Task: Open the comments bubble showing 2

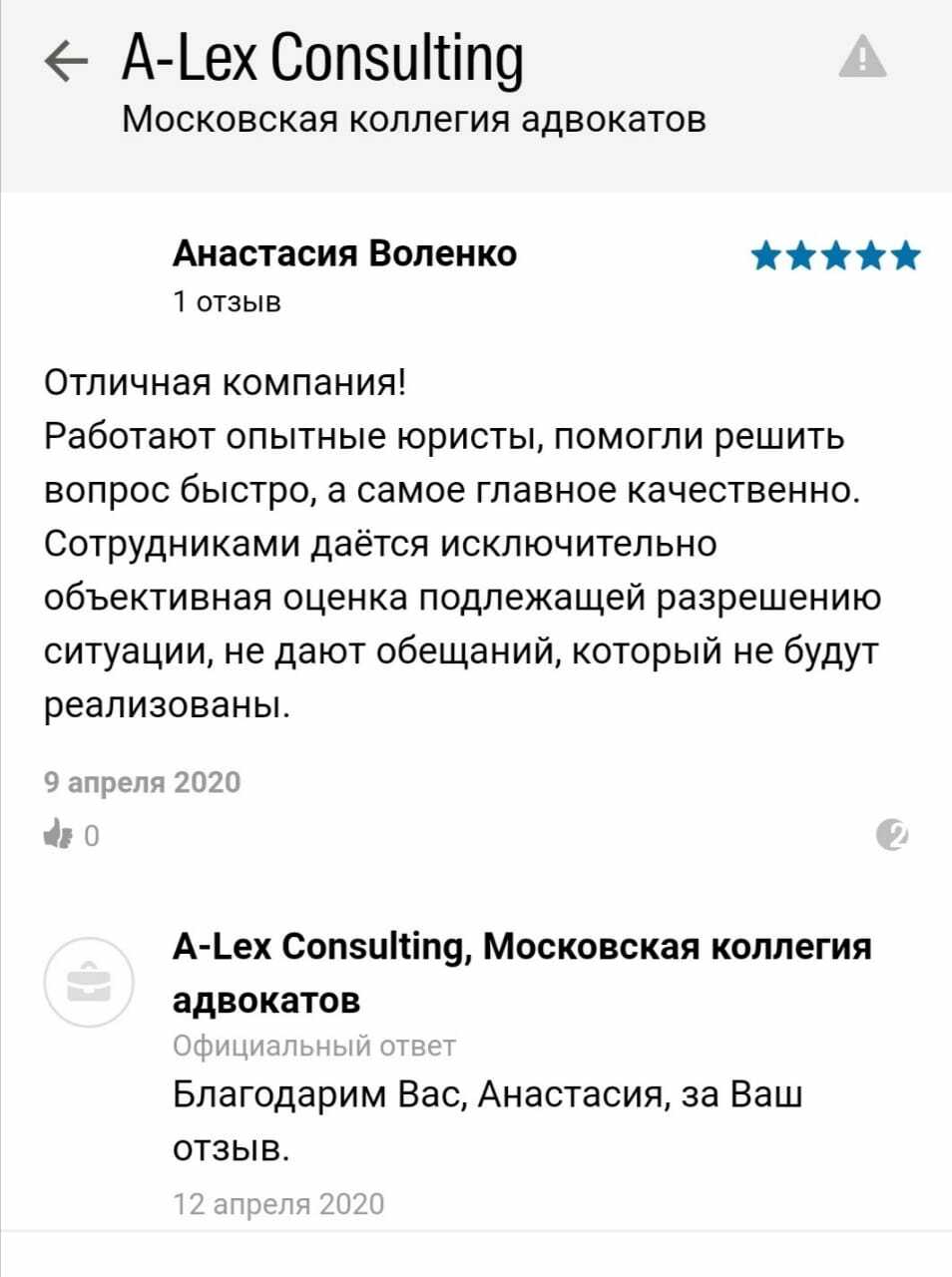Action: (892, 834)
